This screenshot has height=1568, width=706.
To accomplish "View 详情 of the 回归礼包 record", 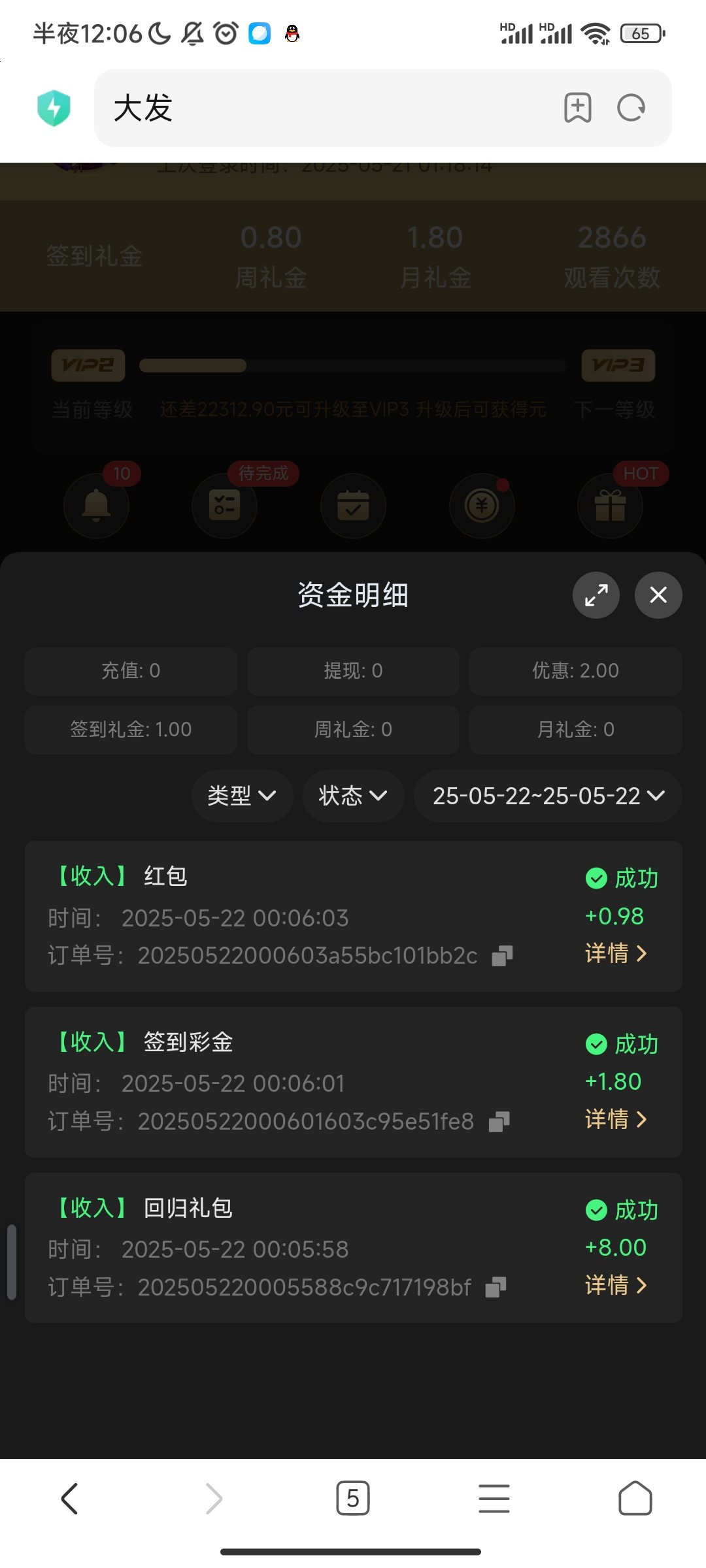I will (x=615, y=1285).
